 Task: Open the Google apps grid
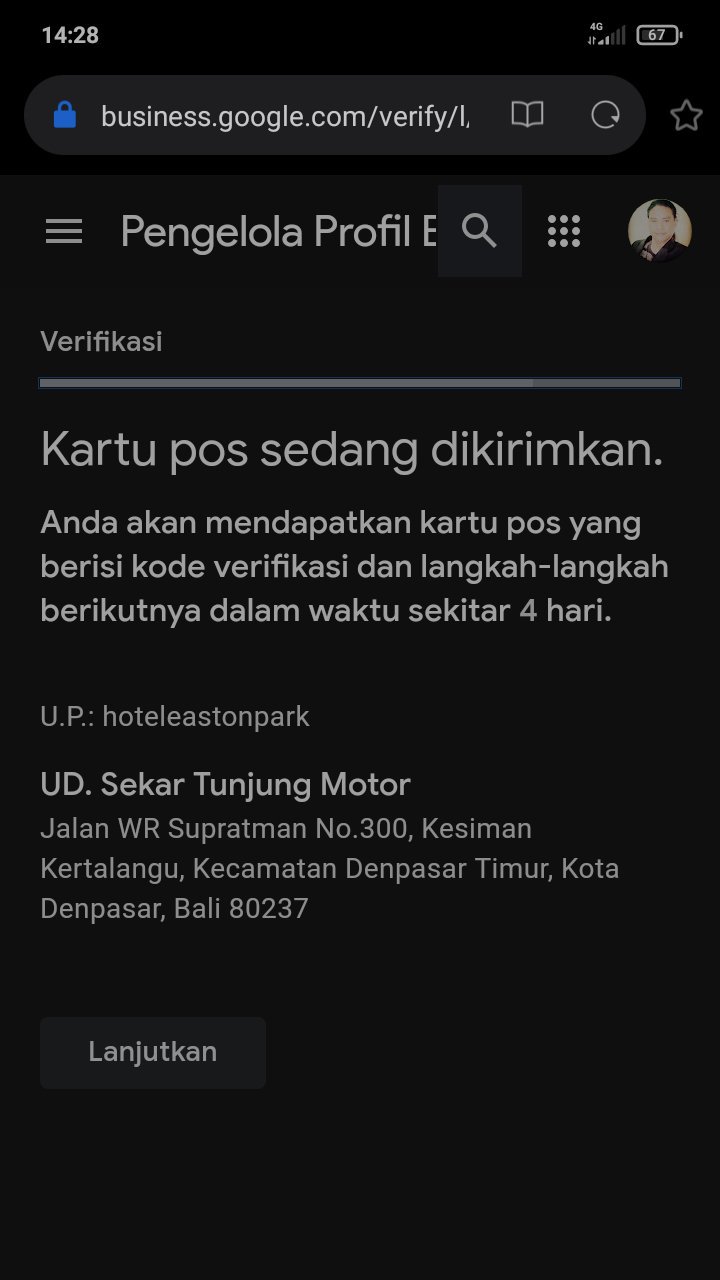(x=564, y=231)
